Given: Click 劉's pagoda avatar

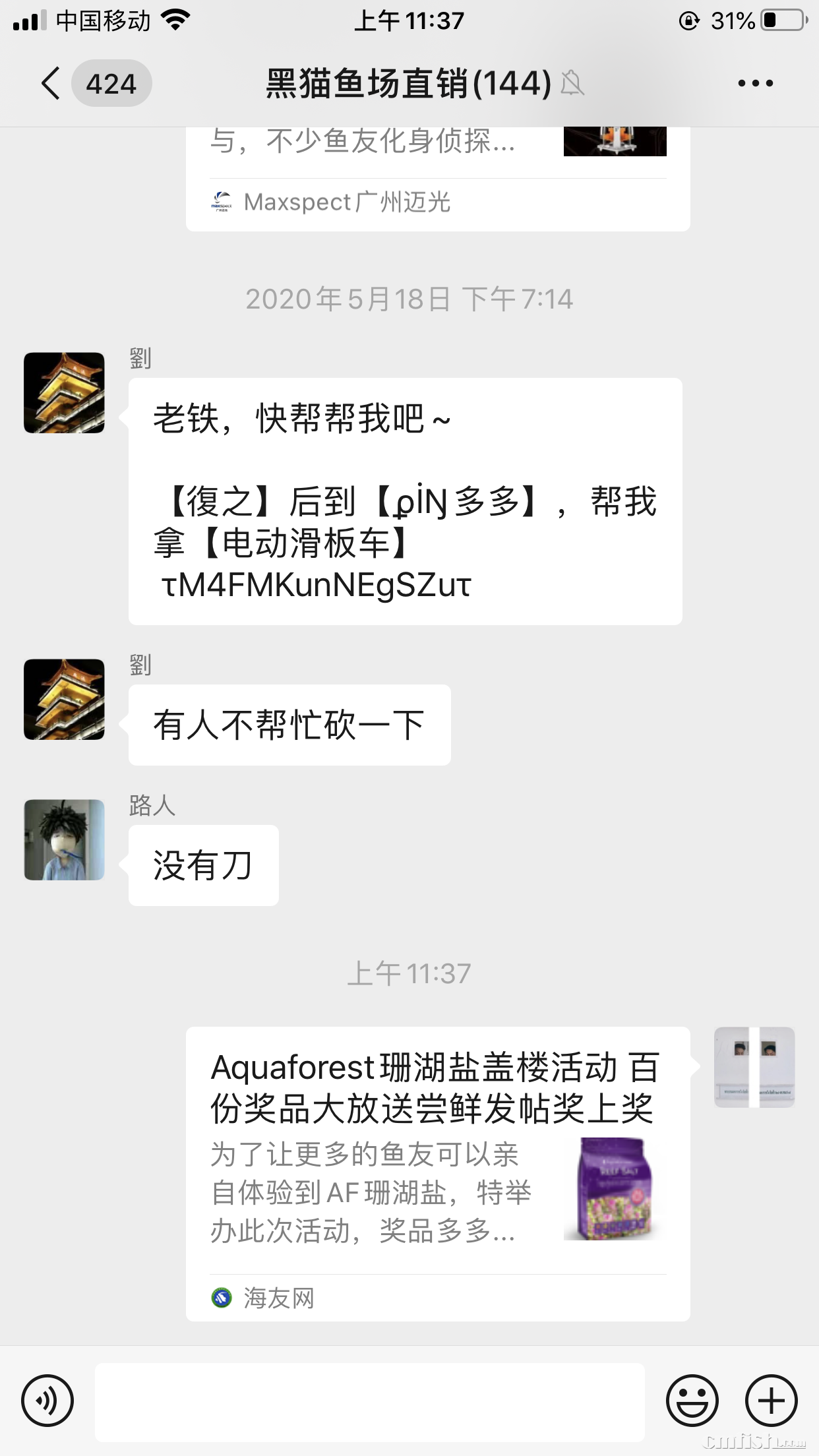Looking at the screenshot, I should (x=63, y=393).
